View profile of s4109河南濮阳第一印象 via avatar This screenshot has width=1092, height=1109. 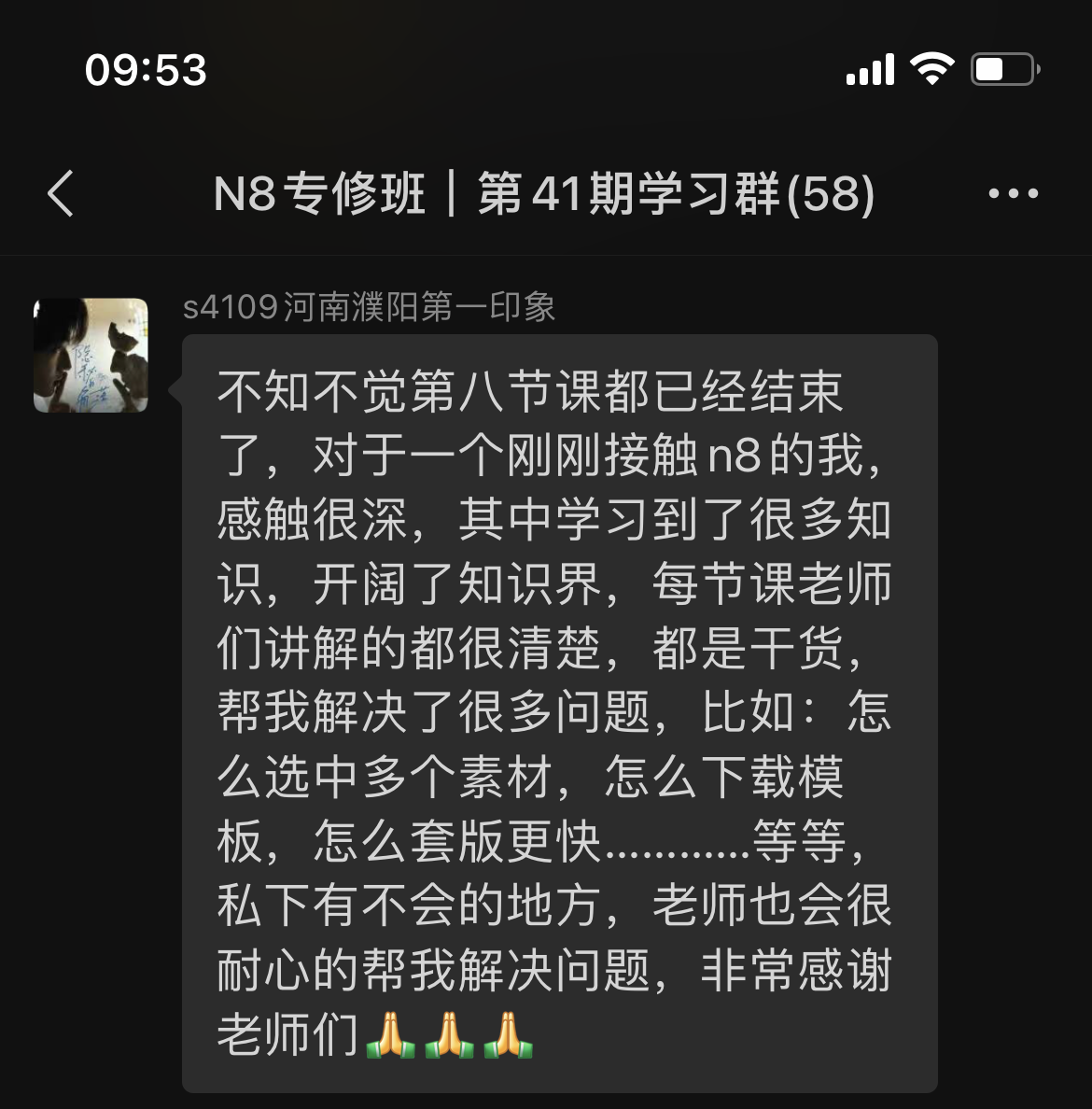click(x=91, y=356)
